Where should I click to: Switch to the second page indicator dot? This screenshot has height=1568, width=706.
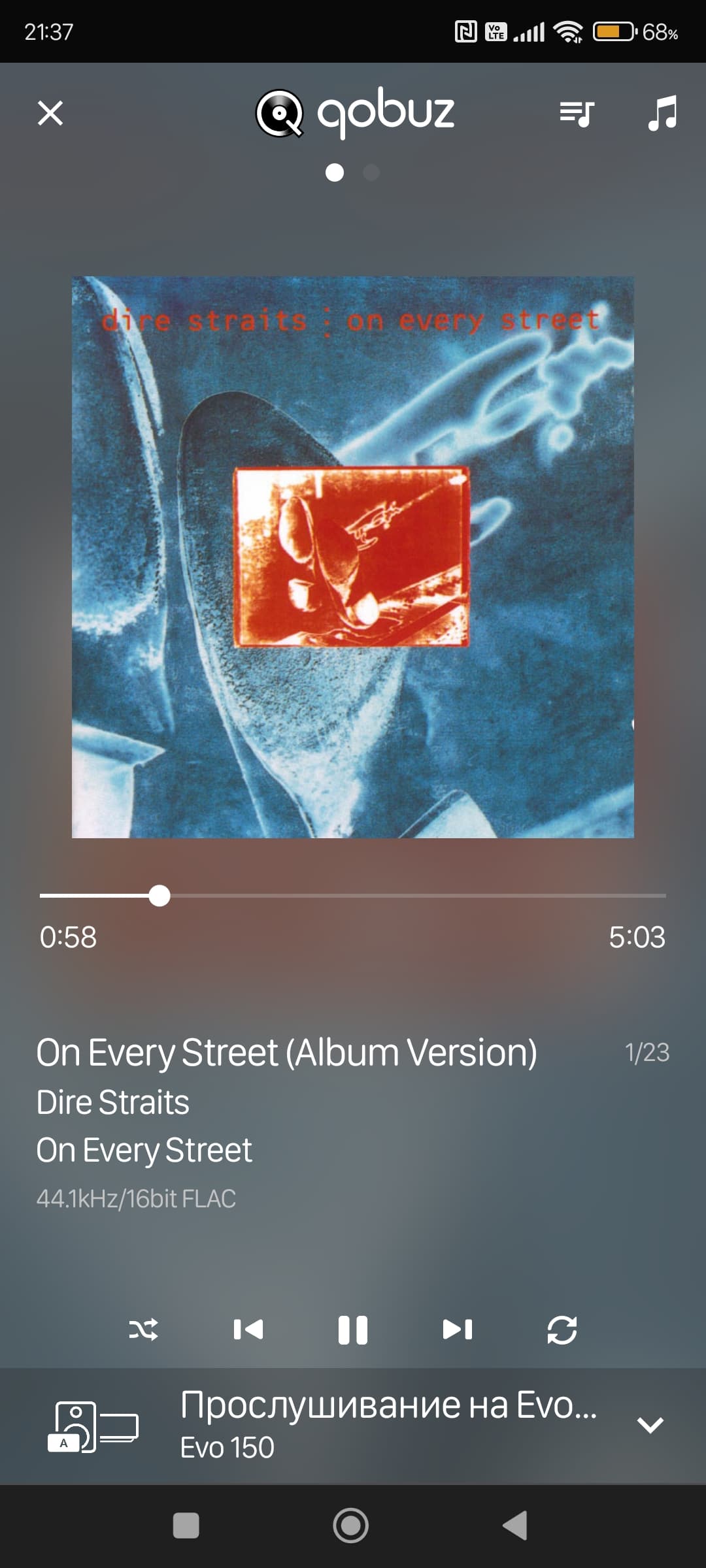tap(371, 172)
